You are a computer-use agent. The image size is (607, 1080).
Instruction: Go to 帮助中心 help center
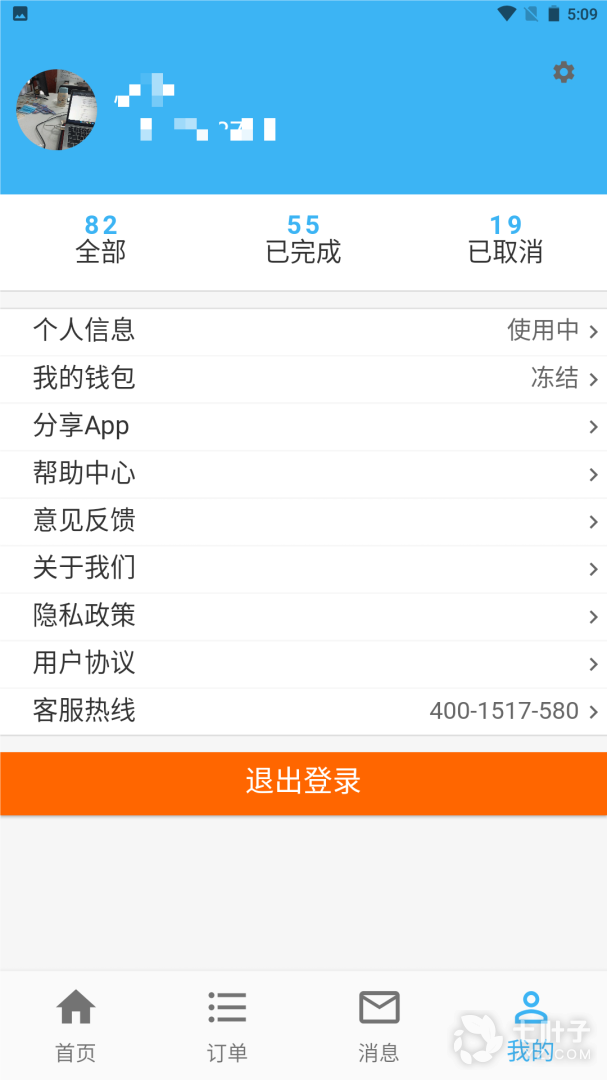pyautogui.click(x=303, y=474)
